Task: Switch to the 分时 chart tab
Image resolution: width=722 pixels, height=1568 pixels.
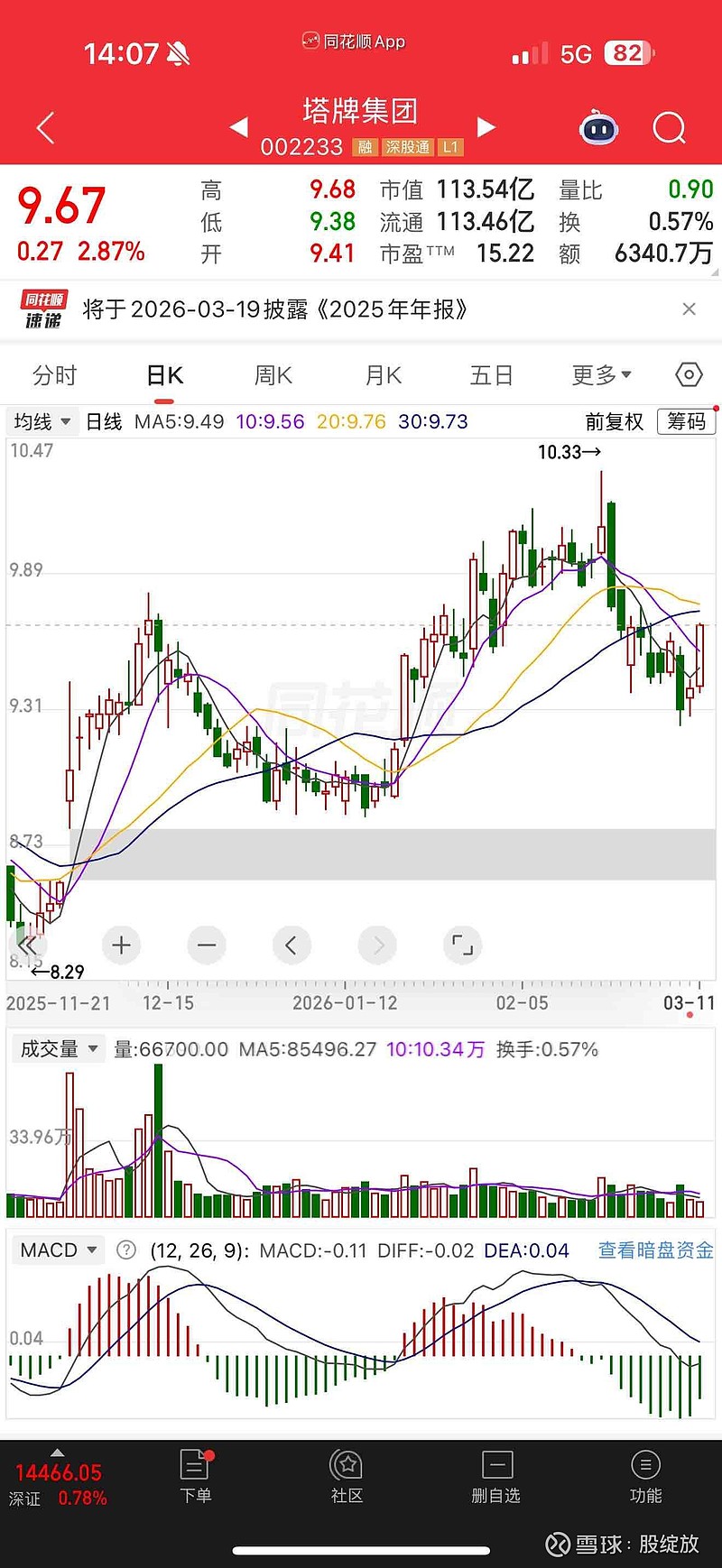Action: [x=55, y=375]
